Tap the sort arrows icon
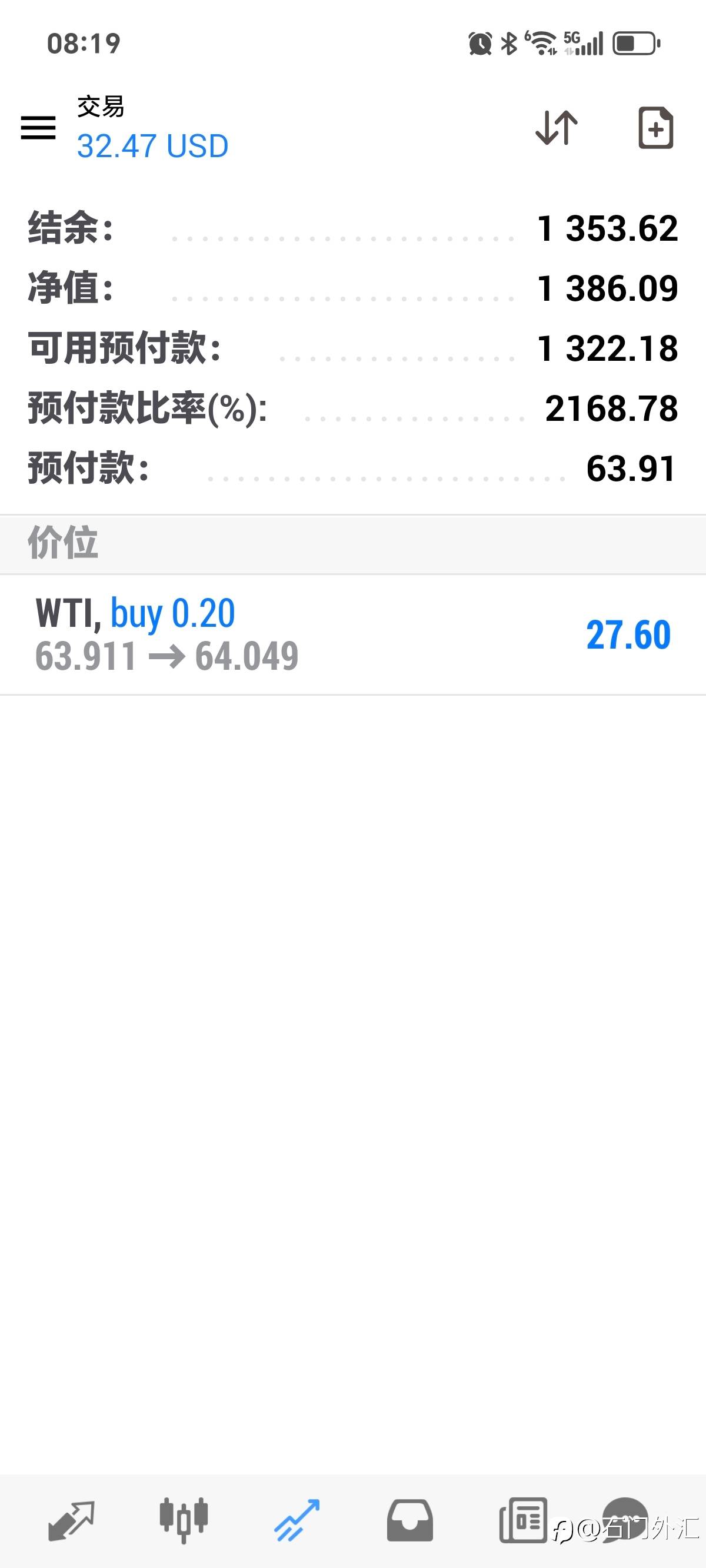The image size is (706, 1568). coord(557,128)
